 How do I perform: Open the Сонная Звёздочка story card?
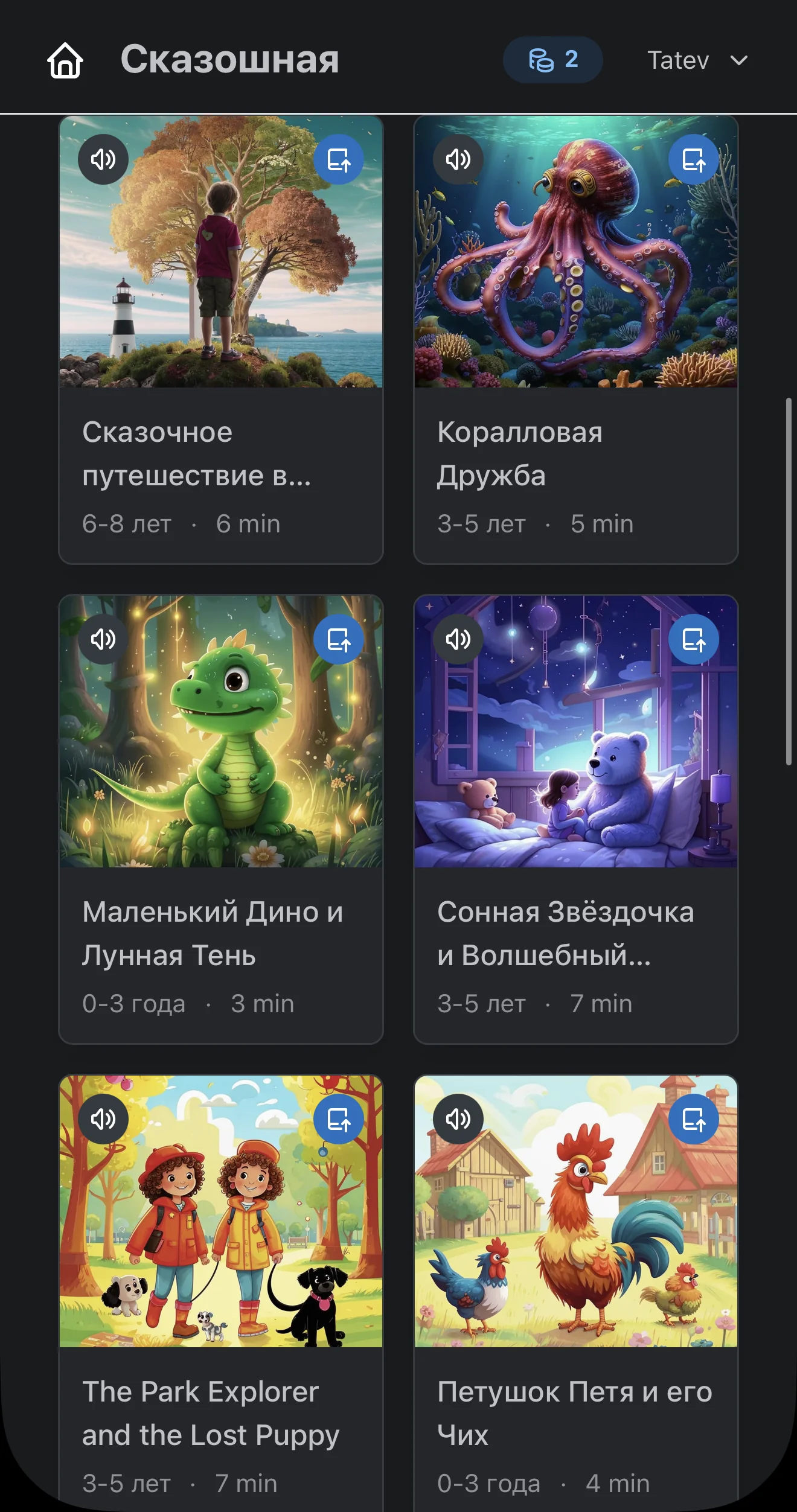[x=576, y=819]
